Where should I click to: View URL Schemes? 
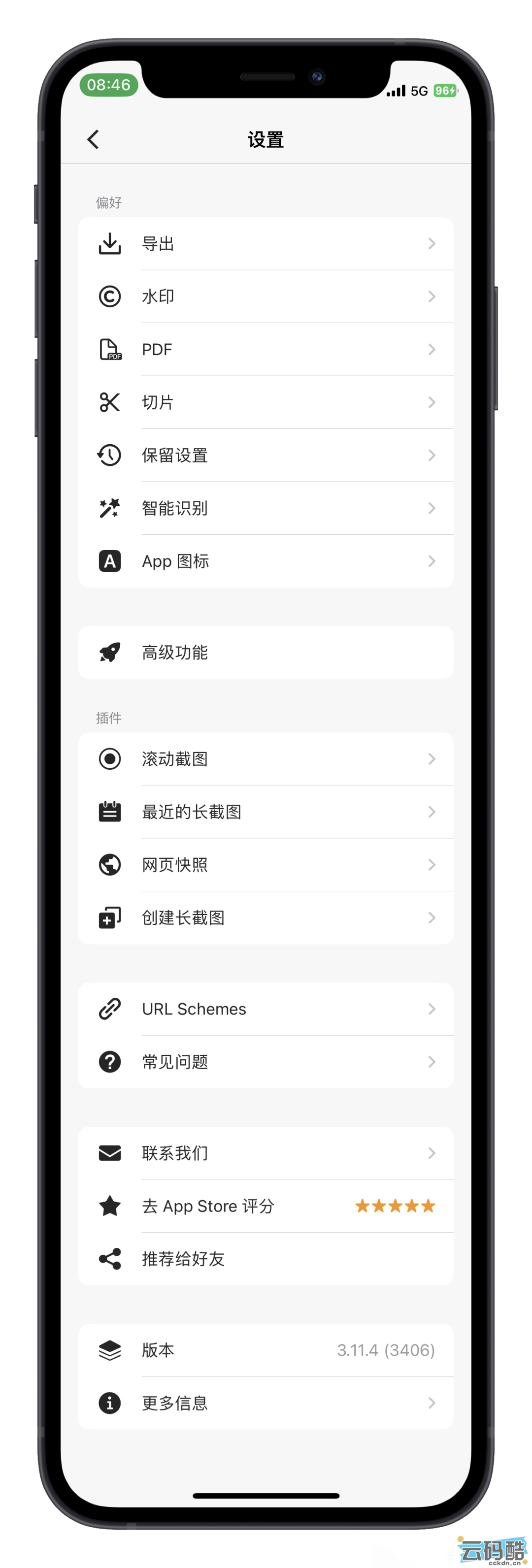266,1009
